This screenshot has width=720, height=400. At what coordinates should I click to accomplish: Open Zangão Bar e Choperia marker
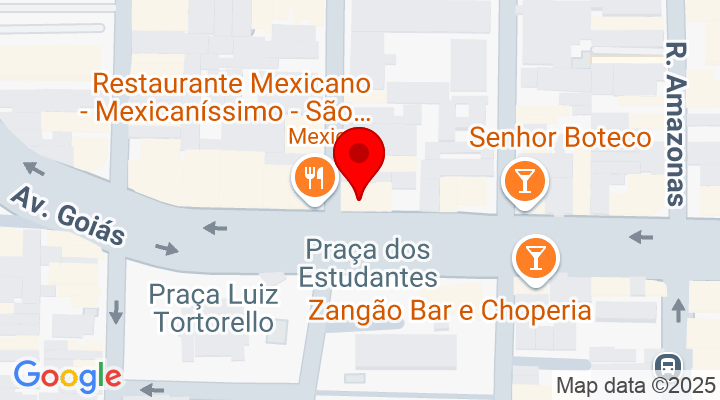tap(535, 258)
